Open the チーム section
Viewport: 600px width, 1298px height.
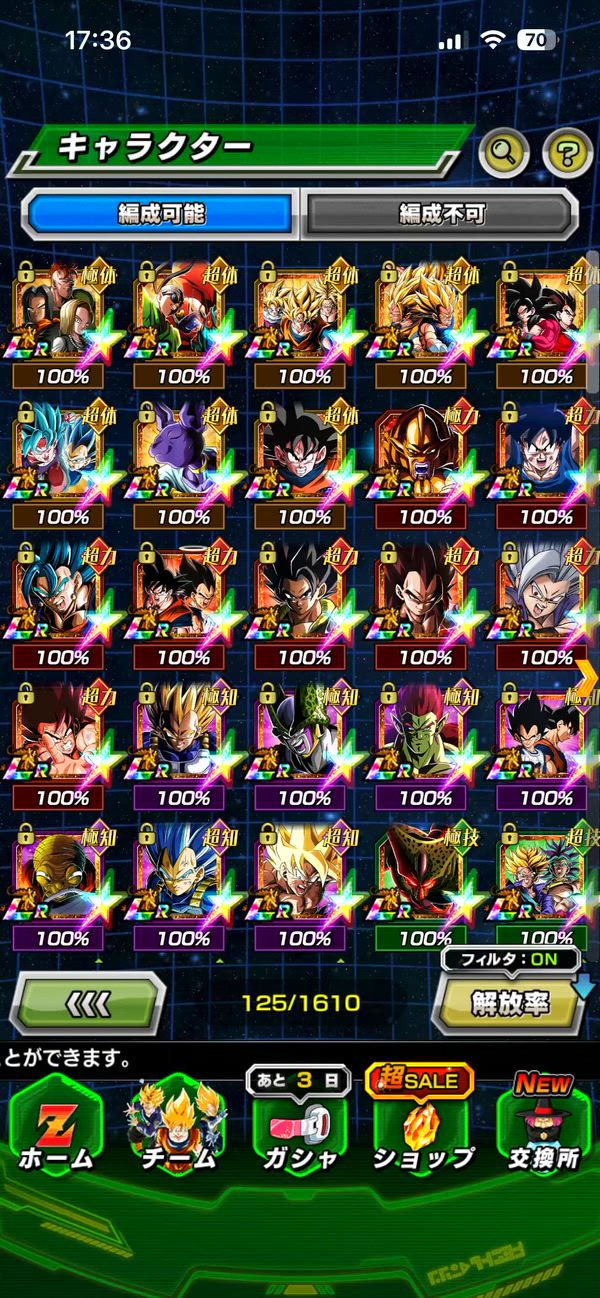coord(177,1128)
